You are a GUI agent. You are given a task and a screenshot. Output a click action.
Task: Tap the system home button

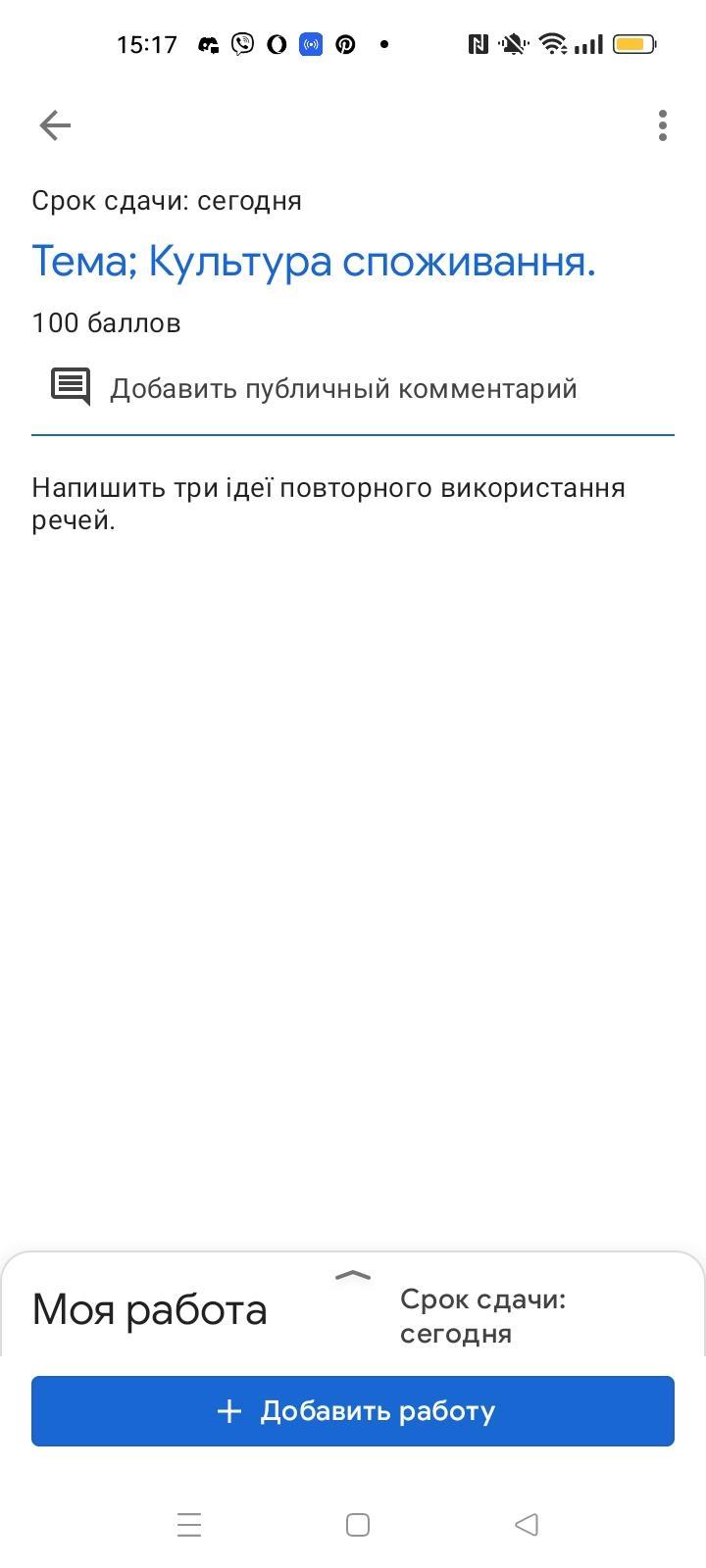click(x=358, y=1525)
